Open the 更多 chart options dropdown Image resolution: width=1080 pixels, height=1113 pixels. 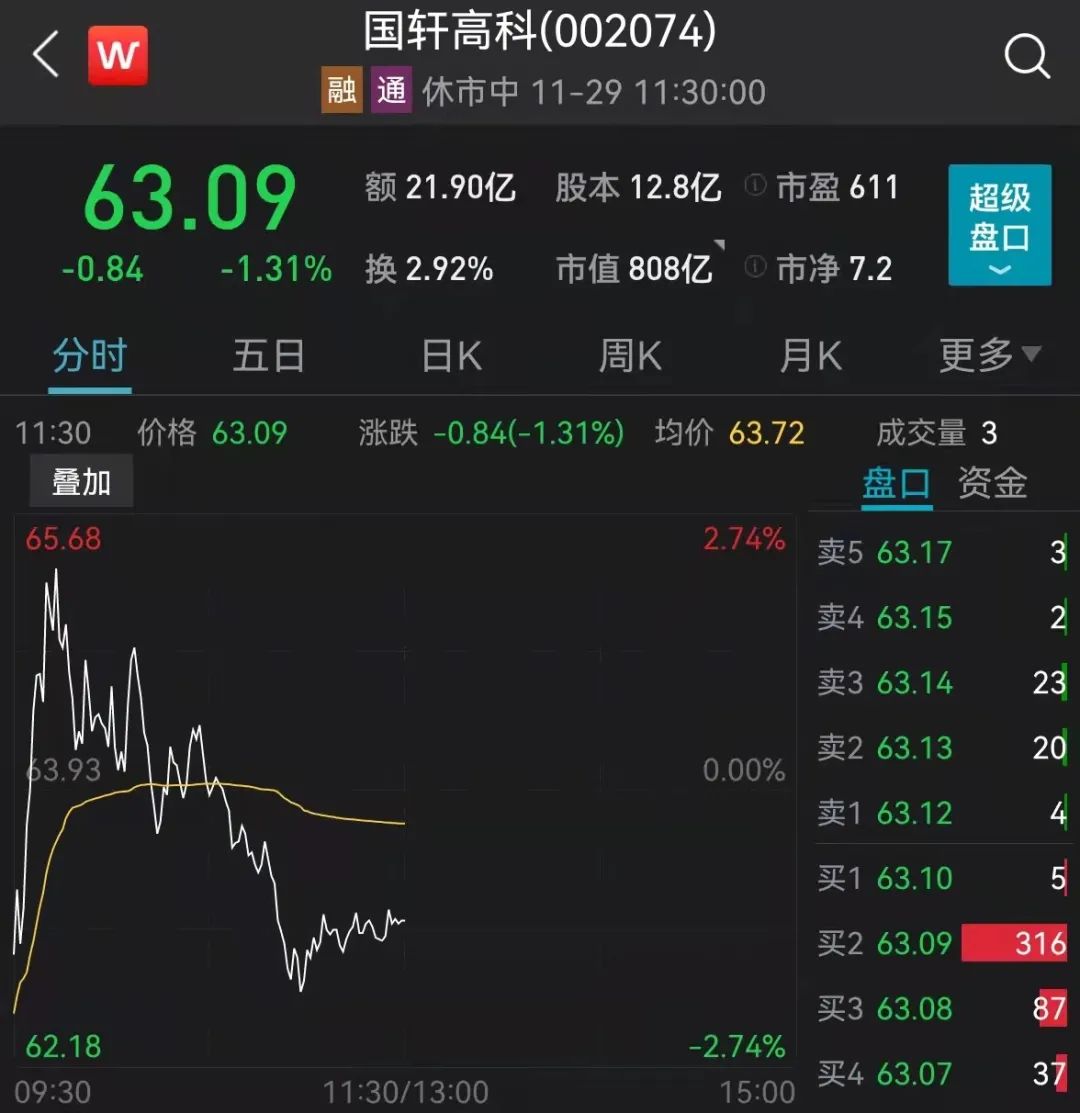pyautogui.click(x=989, y=355)
